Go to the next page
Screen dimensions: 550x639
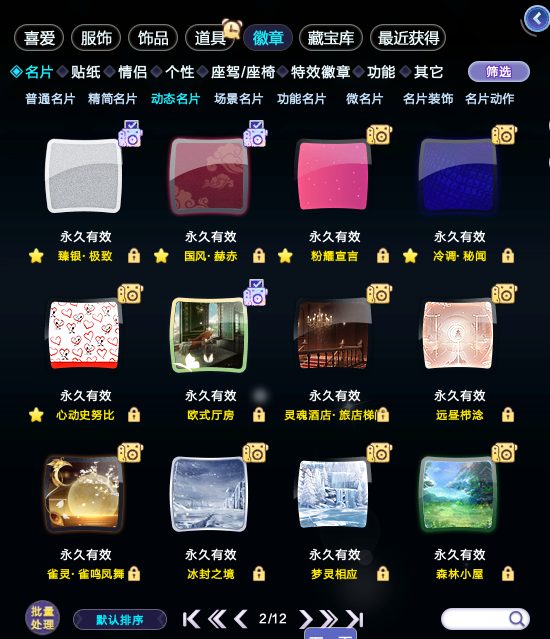click(306, 619)
